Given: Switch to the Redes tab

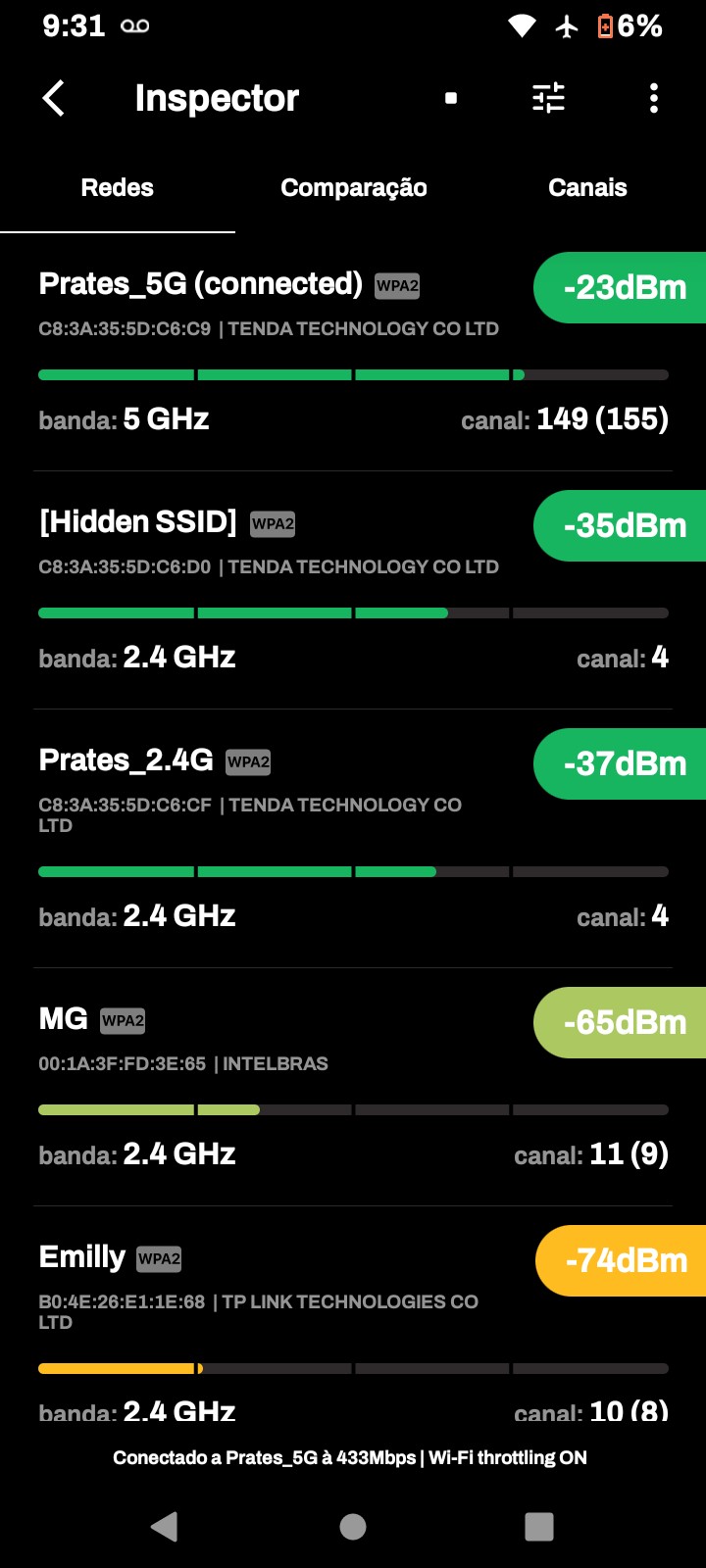Looking at the screenshot, I should click(118, 188).
